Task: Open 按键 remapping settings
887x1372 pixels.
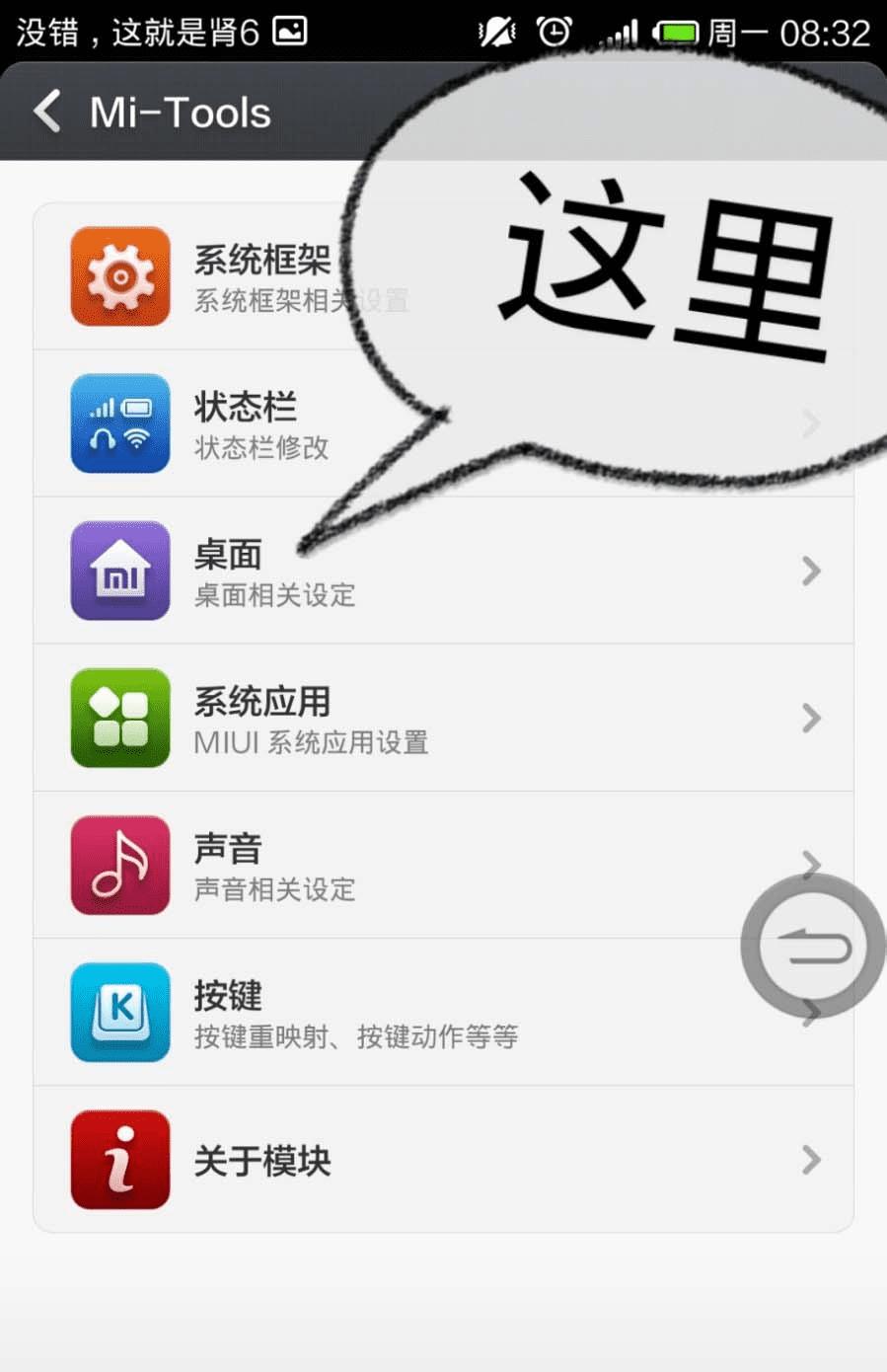Action: pyautogui.click(x=395, y=1012)
